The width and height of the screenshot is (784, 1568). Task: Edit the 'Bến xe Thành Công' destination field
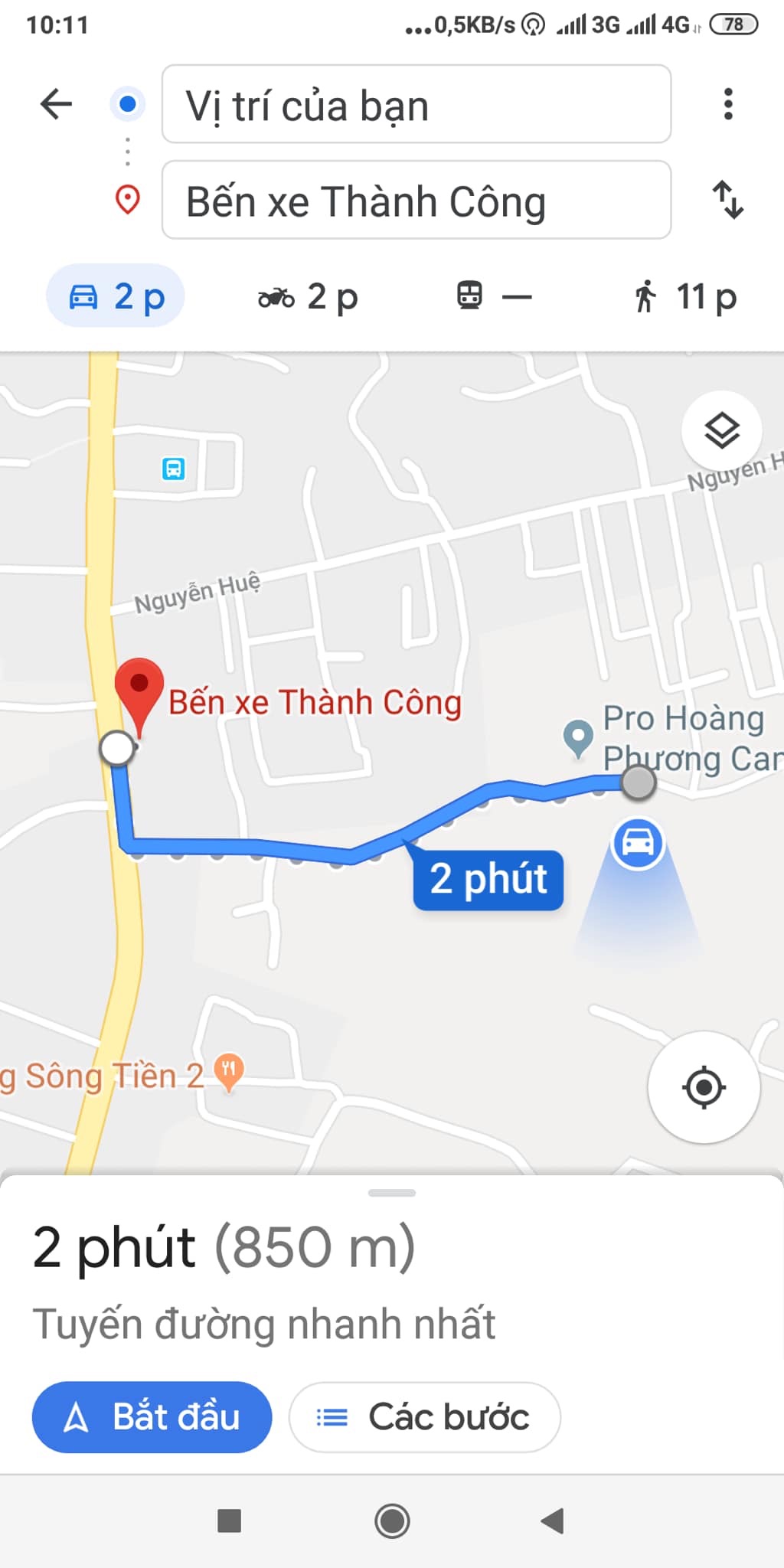[416, 201]
